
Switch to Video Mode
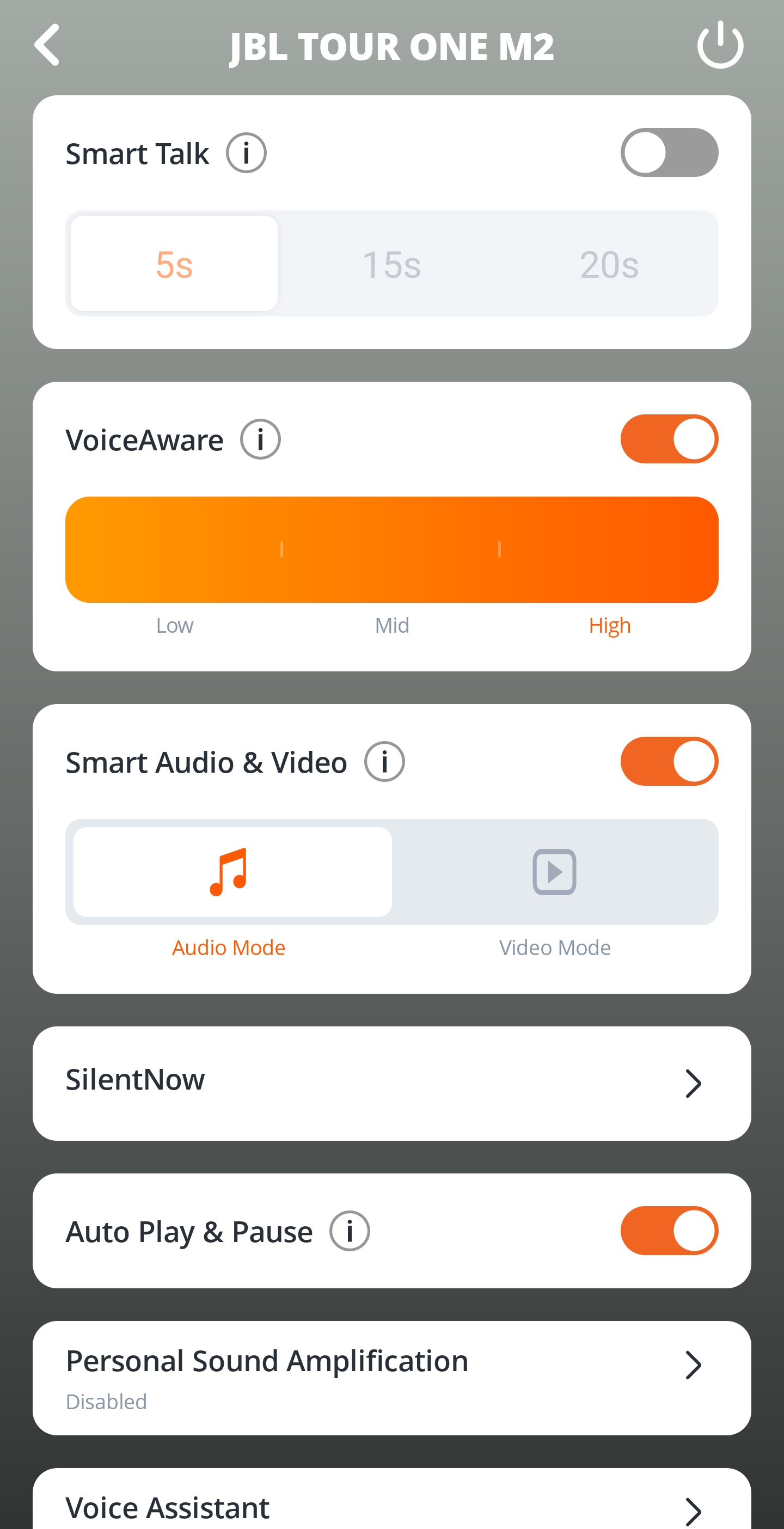pyautogui.click(x=554, y=872)
